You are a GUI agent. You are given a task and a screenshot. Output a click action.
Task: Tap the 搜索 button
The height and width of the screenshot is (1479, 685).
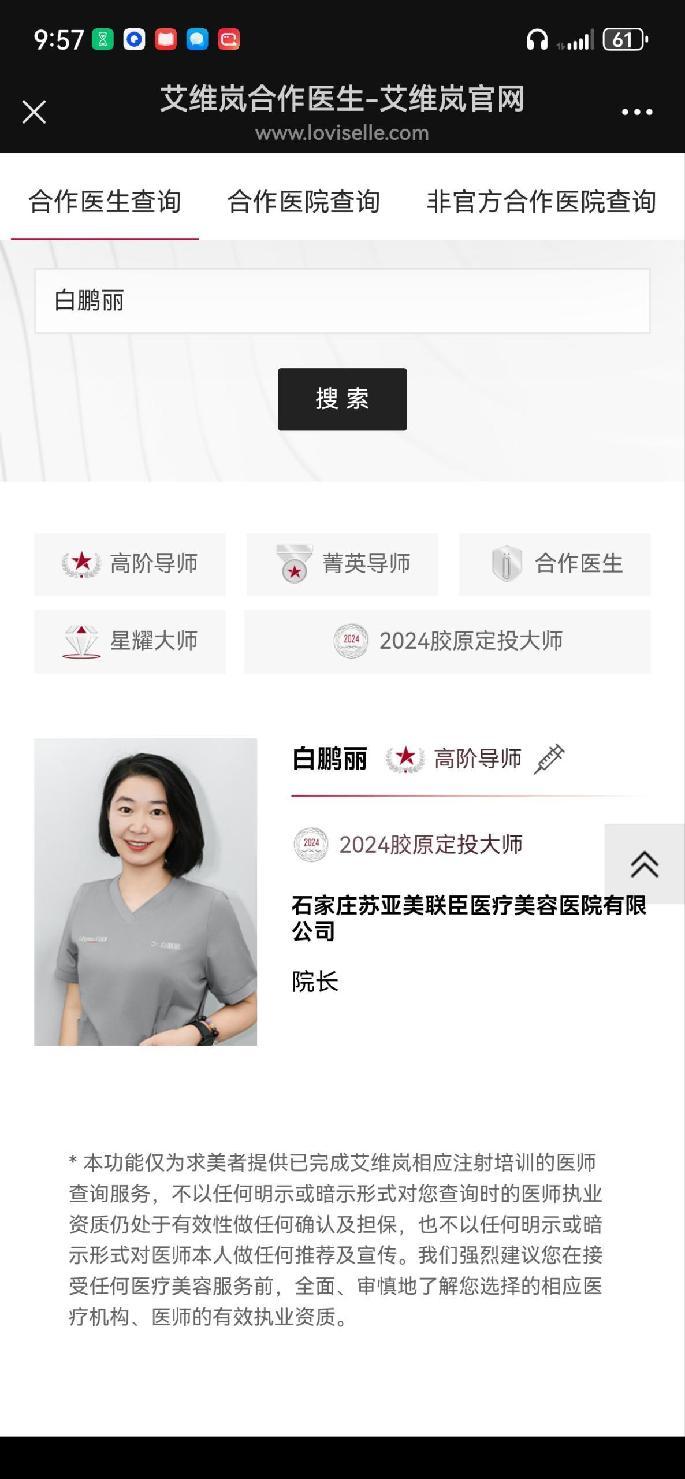point(342,399)
